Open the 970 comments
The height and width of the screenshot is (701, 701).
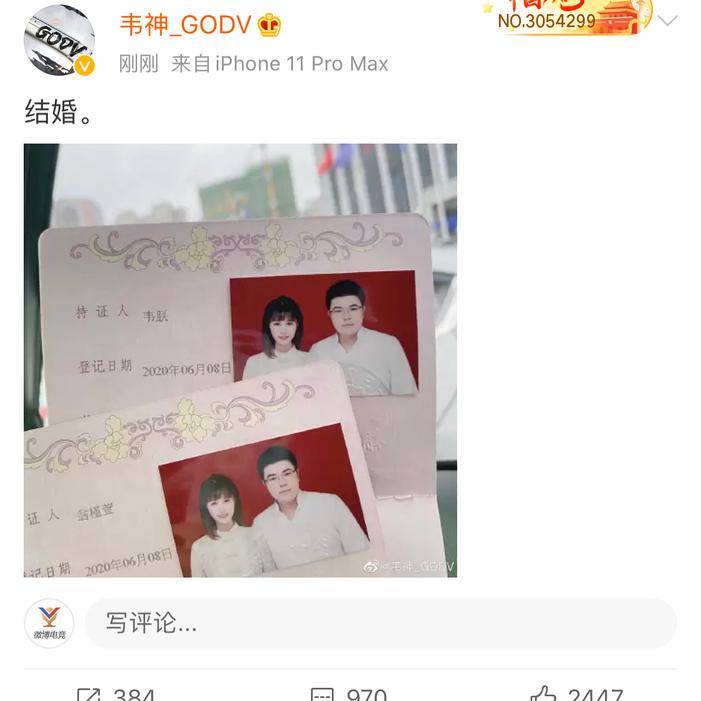pyautogui.click(x=348, y=693)
